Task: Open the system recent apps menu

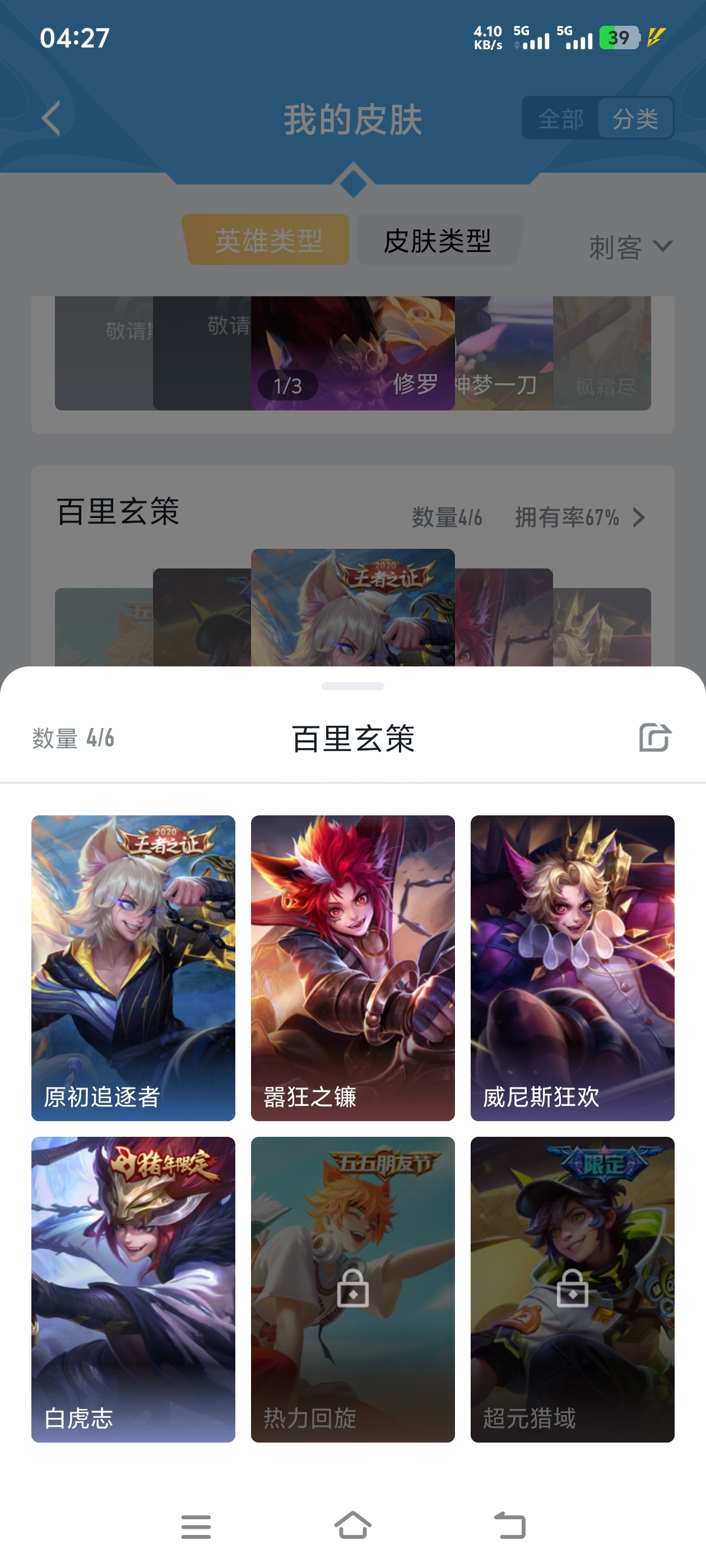Action: pos(196,1527)
